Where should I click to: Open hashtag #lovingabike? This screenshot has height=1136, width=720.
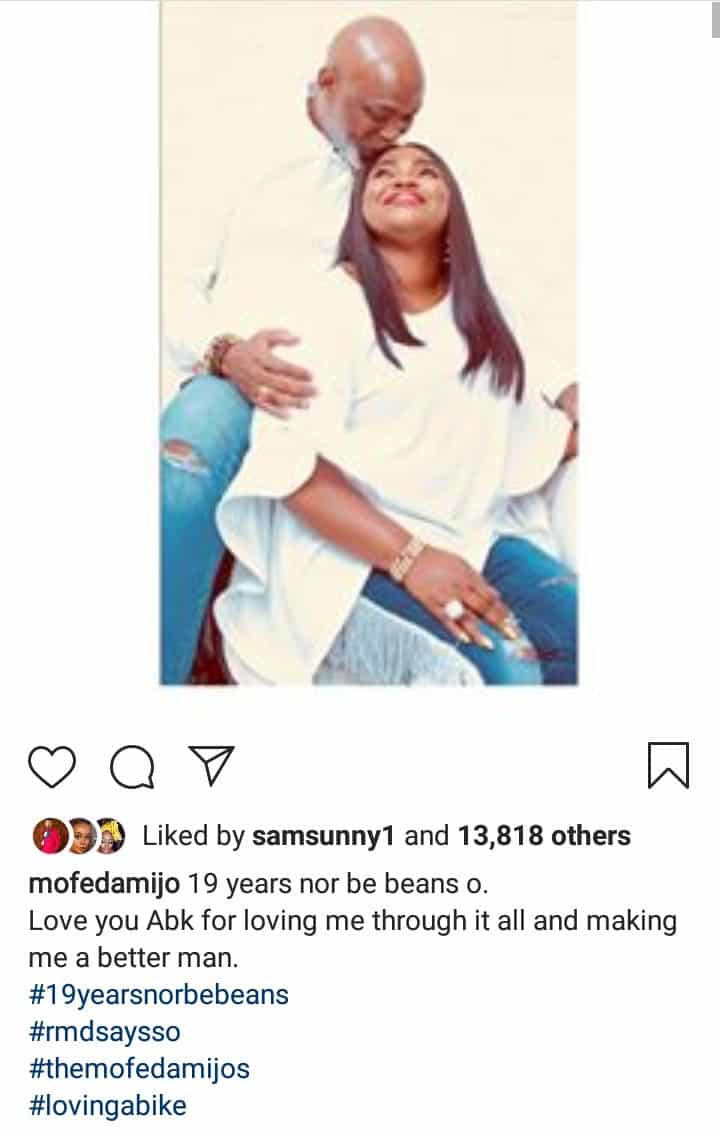tap(108, 1105)
